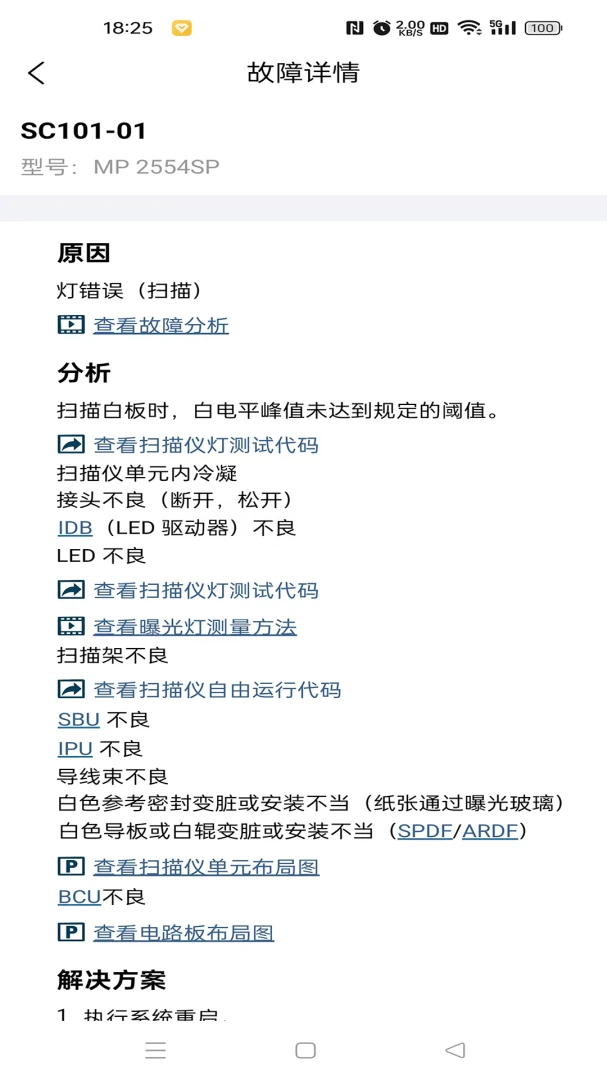Open the ARDF link
The image size is (607, 1080).
pos(489,831)
